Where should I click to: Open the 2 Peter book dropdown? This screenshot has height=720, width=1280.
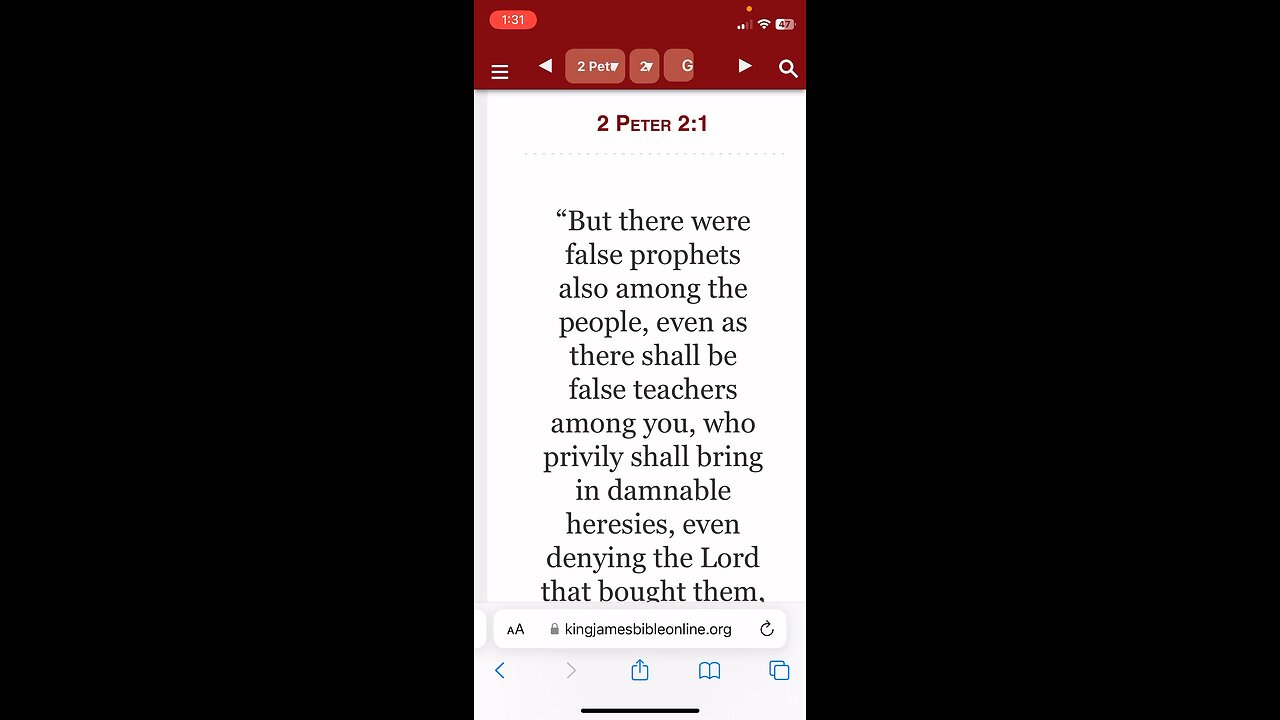pos(595,66)
